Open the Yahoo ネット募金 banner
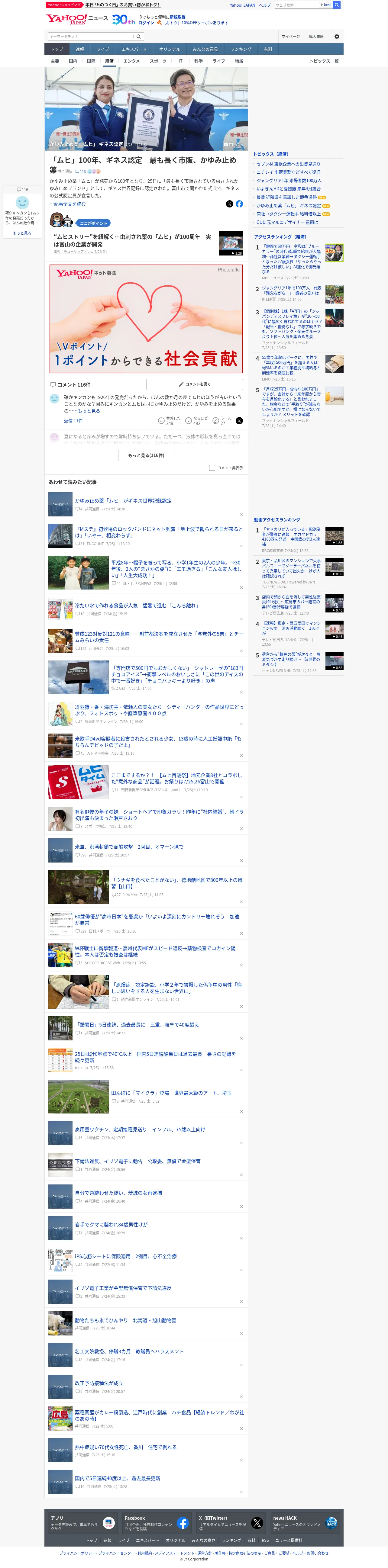 (146, 318)
